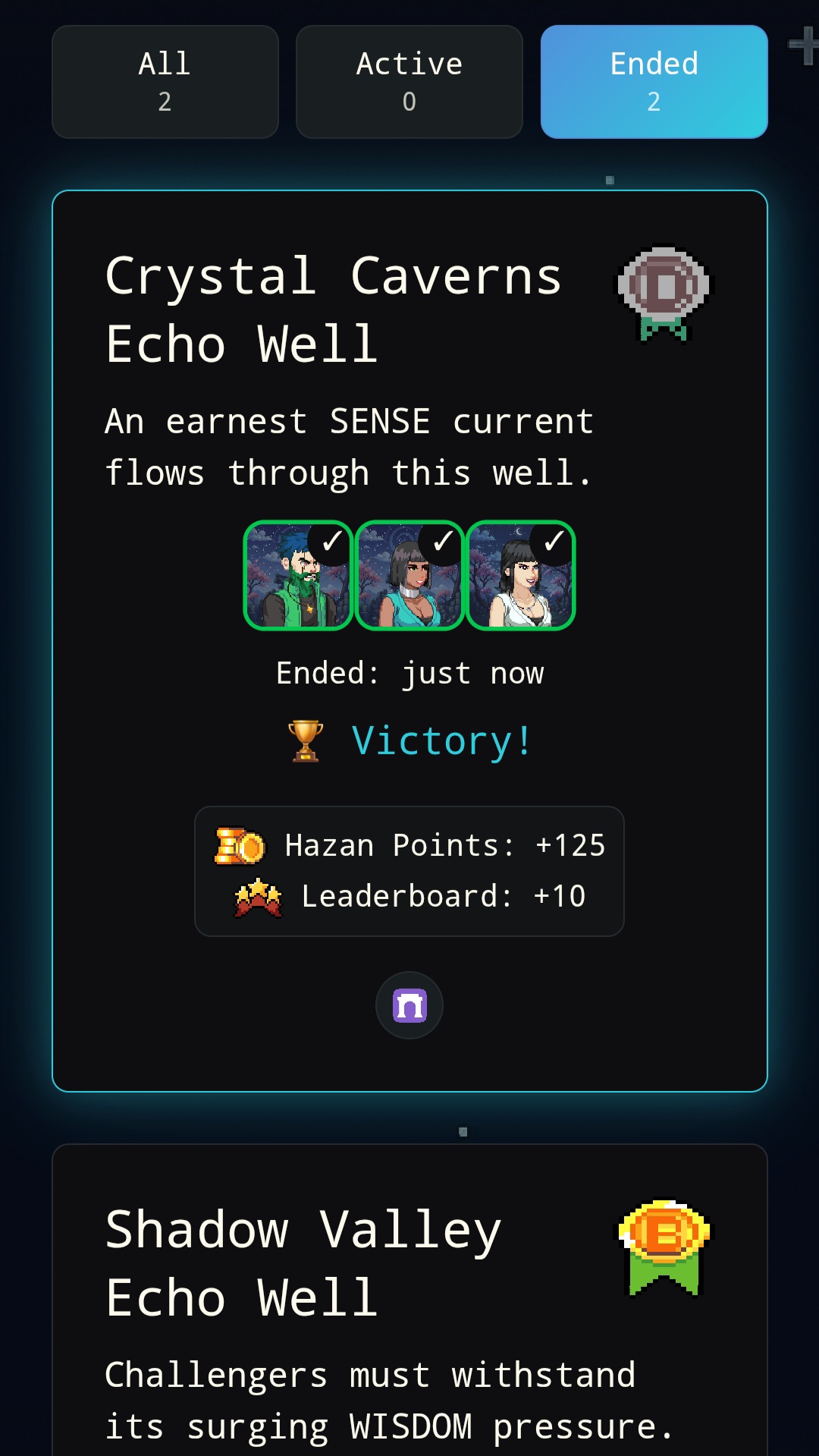This screenshot has height=1456, width=819.
Task: Tap the purple arch icon button
Action: click(x=409, y=1005)
